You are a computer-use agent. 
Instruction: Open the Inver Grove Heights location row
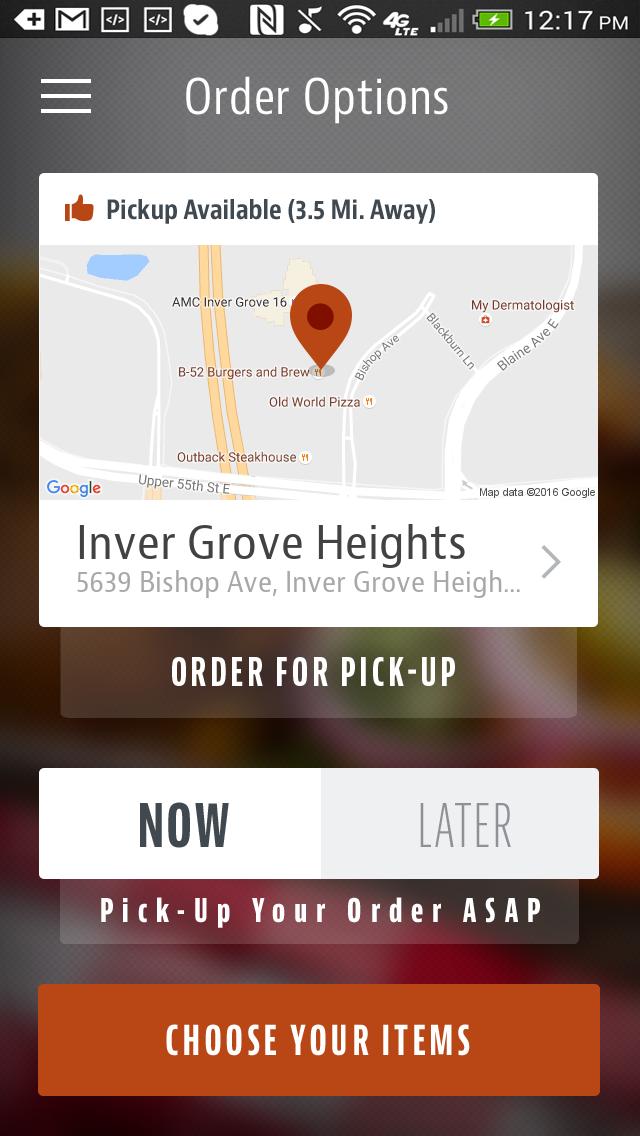[318, 562]
